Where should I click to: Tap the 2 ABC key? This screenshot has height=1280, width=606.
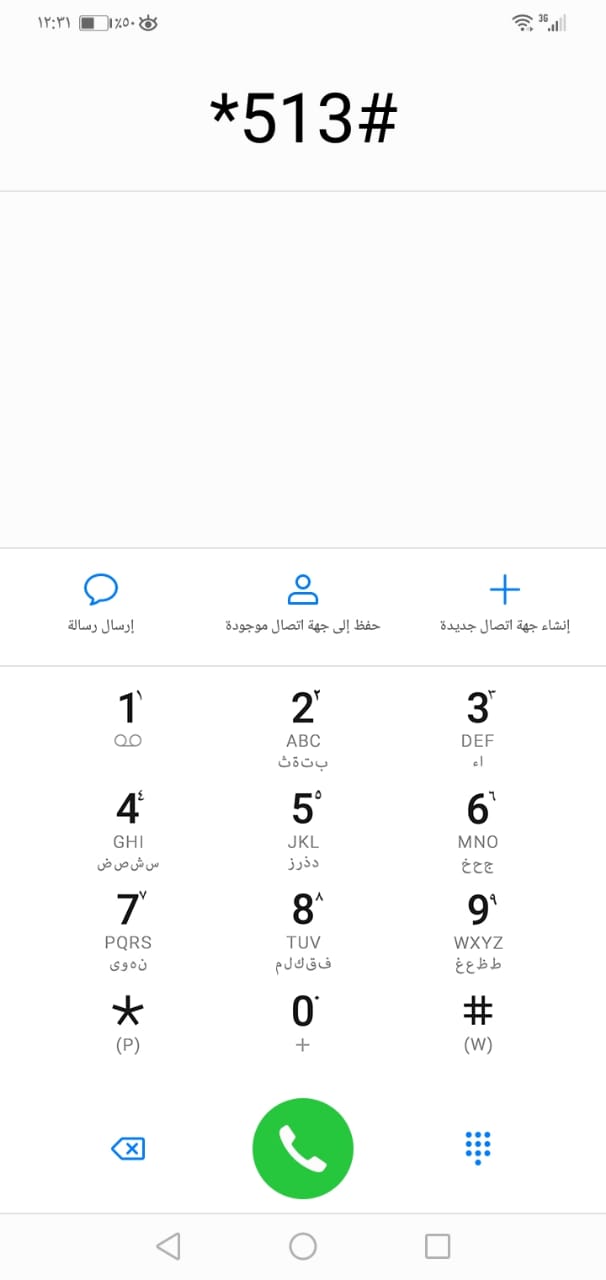pos(303,720)
